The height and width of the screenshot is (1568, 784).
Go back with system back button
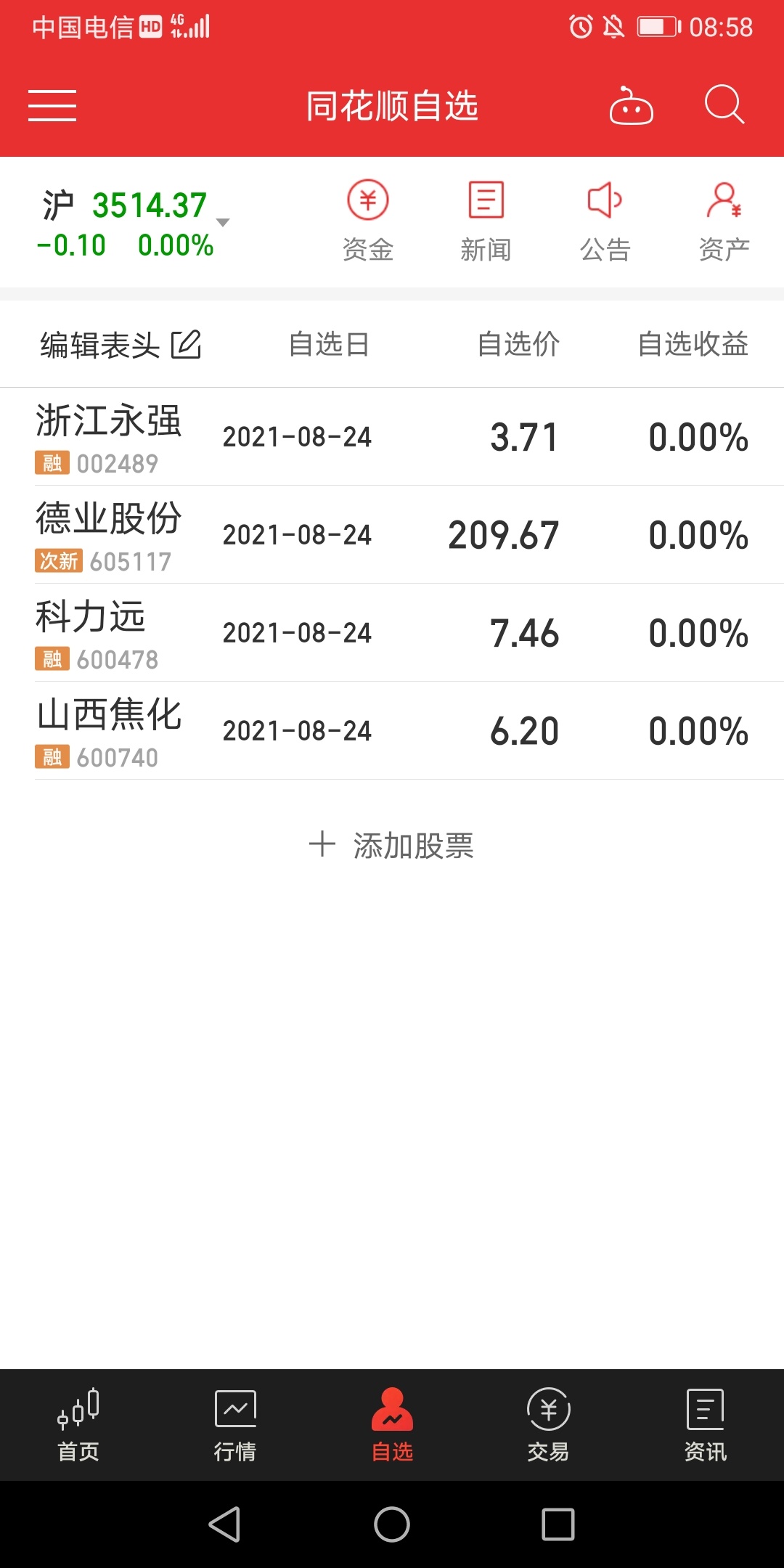tap(225, 1524)
